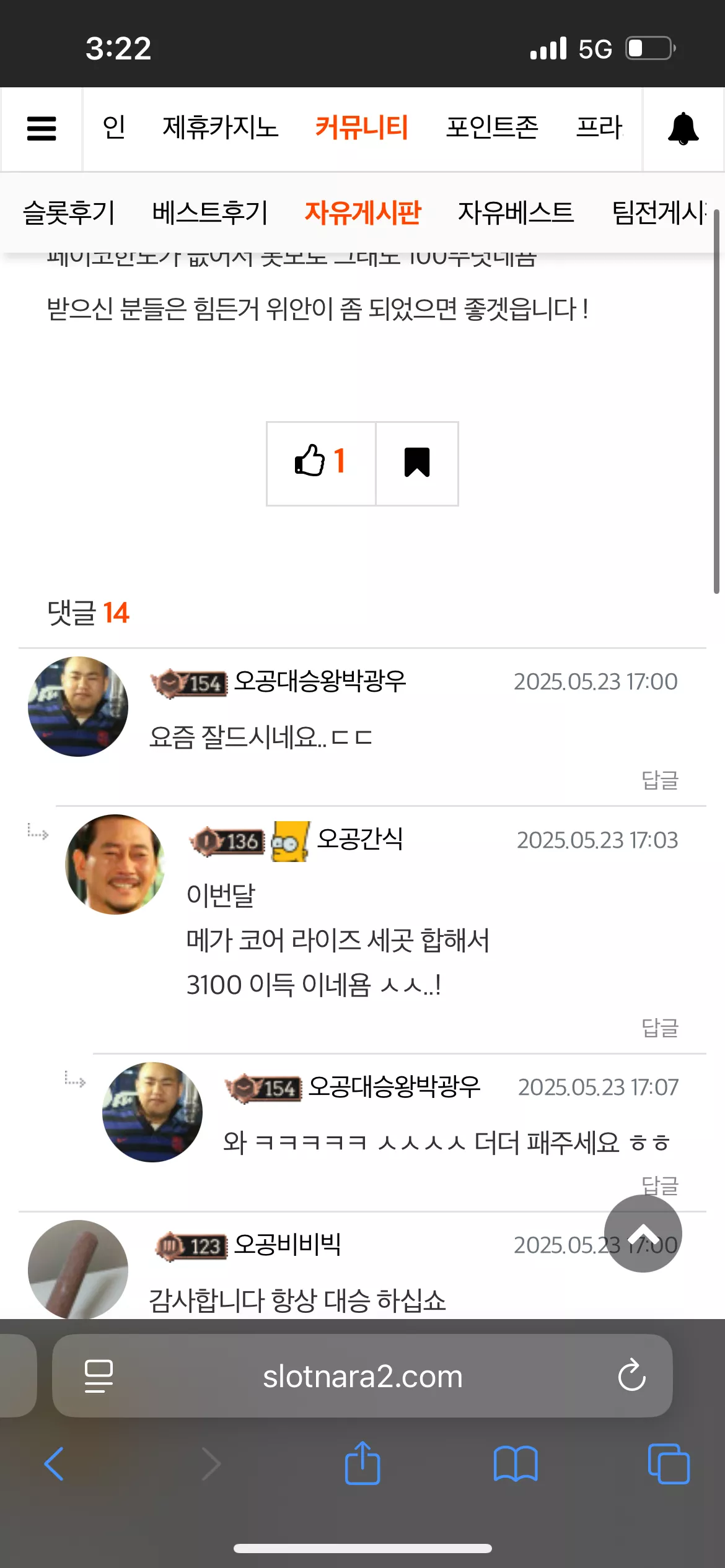Go back in the browser
The height and width of the screenshot is (1568, 725).
54,1464
